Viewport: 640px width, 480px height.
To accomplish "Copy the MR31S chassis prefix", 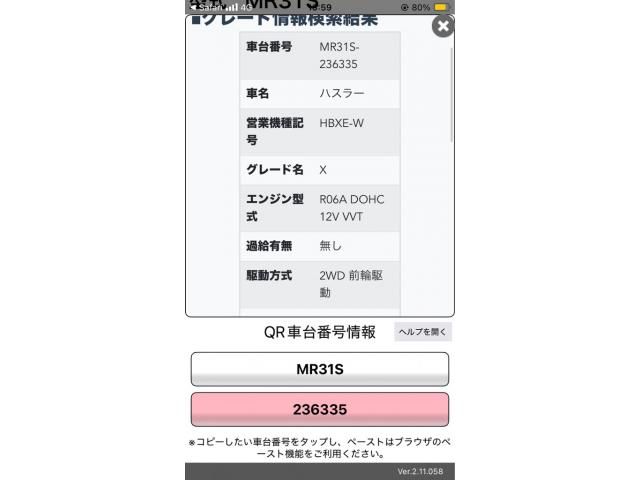I will (320, 369).
